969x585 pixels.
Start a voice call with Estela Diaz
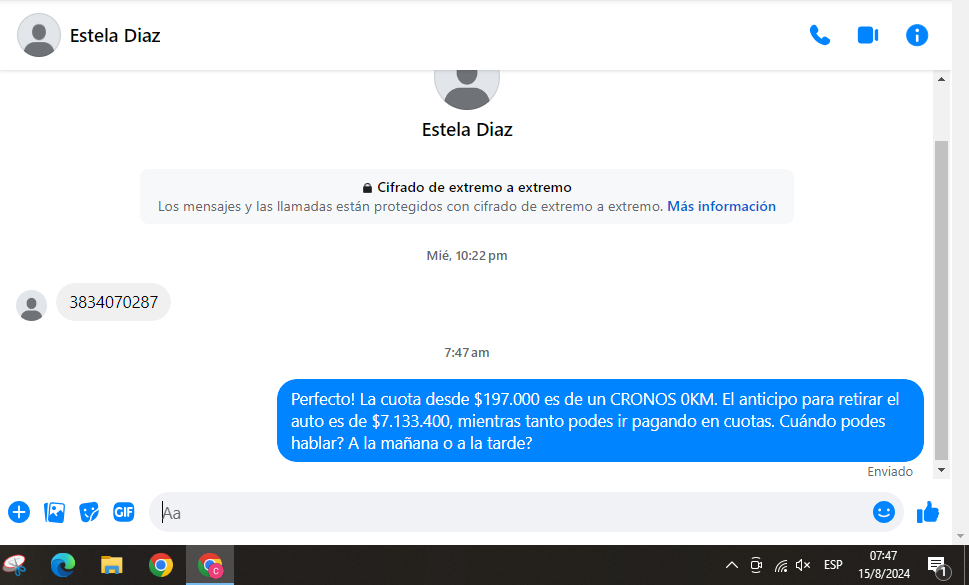[x=819, y=35]
